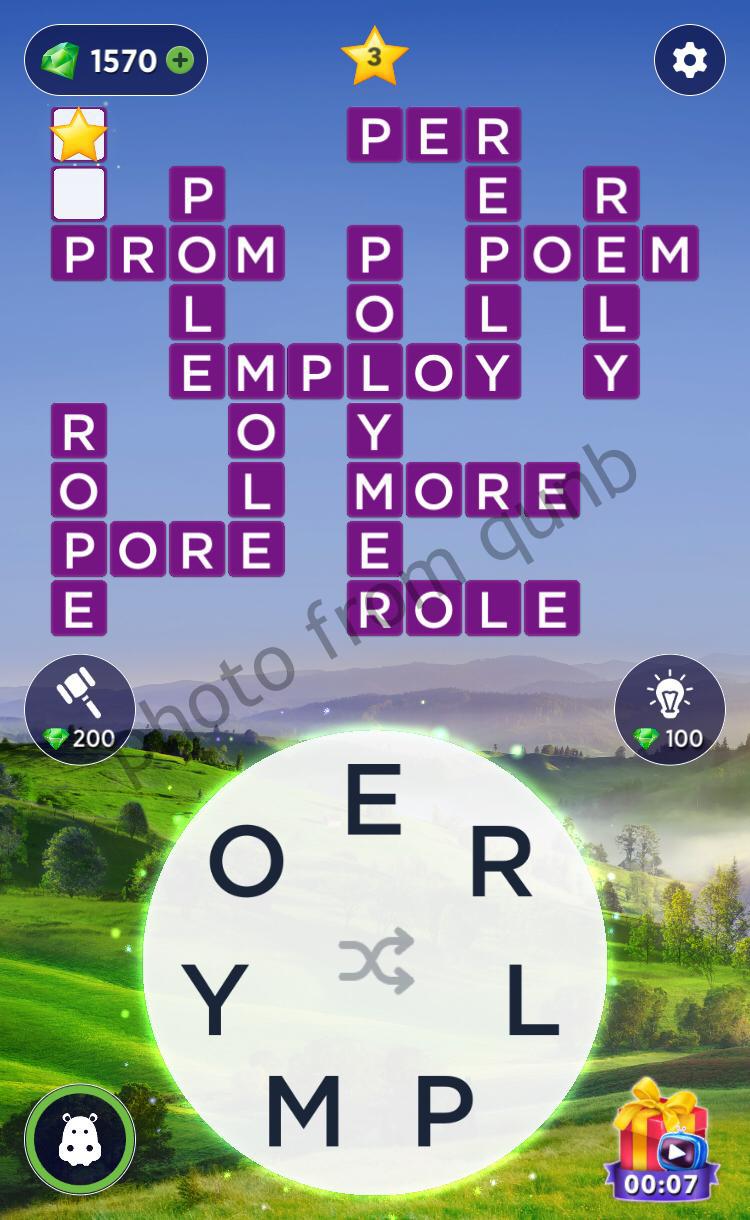Select letter O in the wheel
The height and width of the screenshot is (1220, 750).
tap(246, 863)
